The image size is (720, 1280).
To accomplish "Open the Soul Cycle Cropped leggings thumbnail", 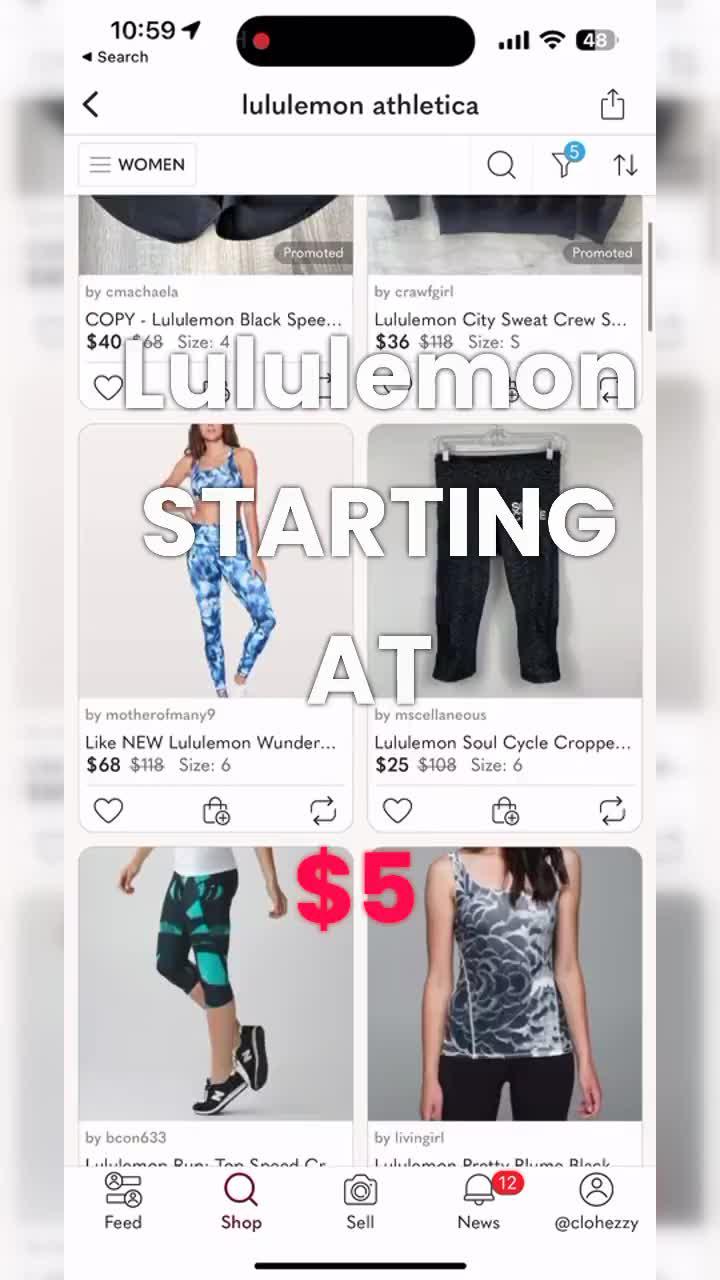I will 506,560.
